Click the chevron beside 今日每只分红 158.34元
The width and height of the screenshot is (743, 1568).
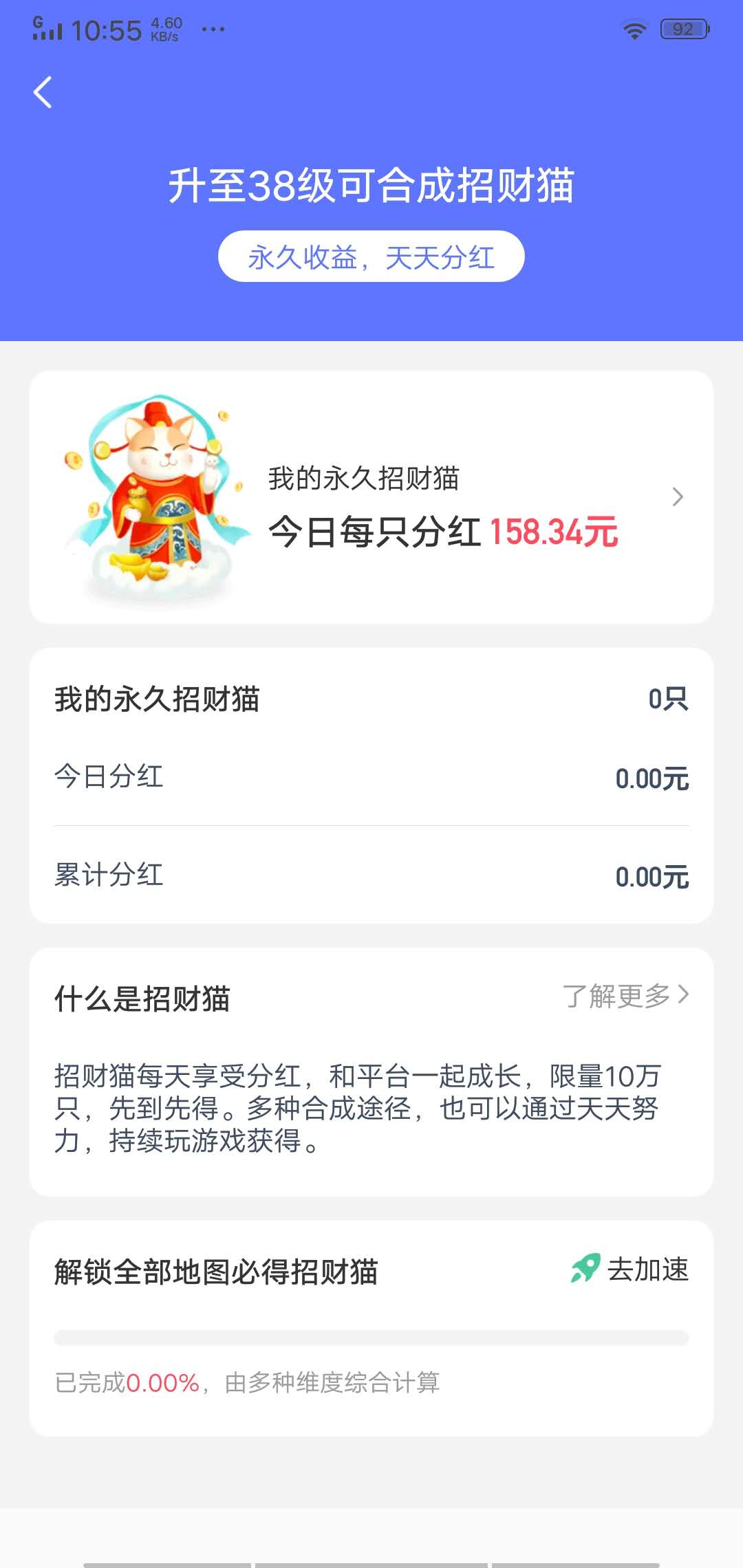tap(677, 497)
